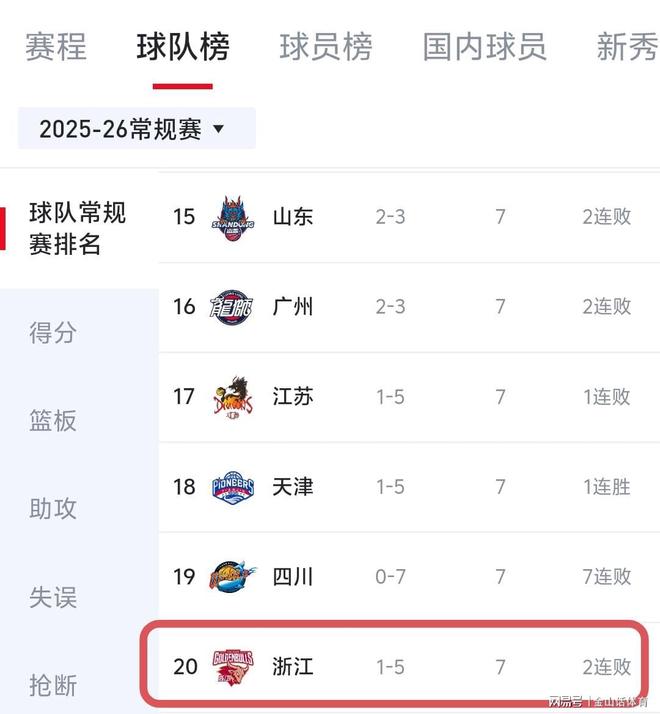Viewport: 660px width, 714px height.
Task: Open the 山东 team row
Action: (400, 217)
